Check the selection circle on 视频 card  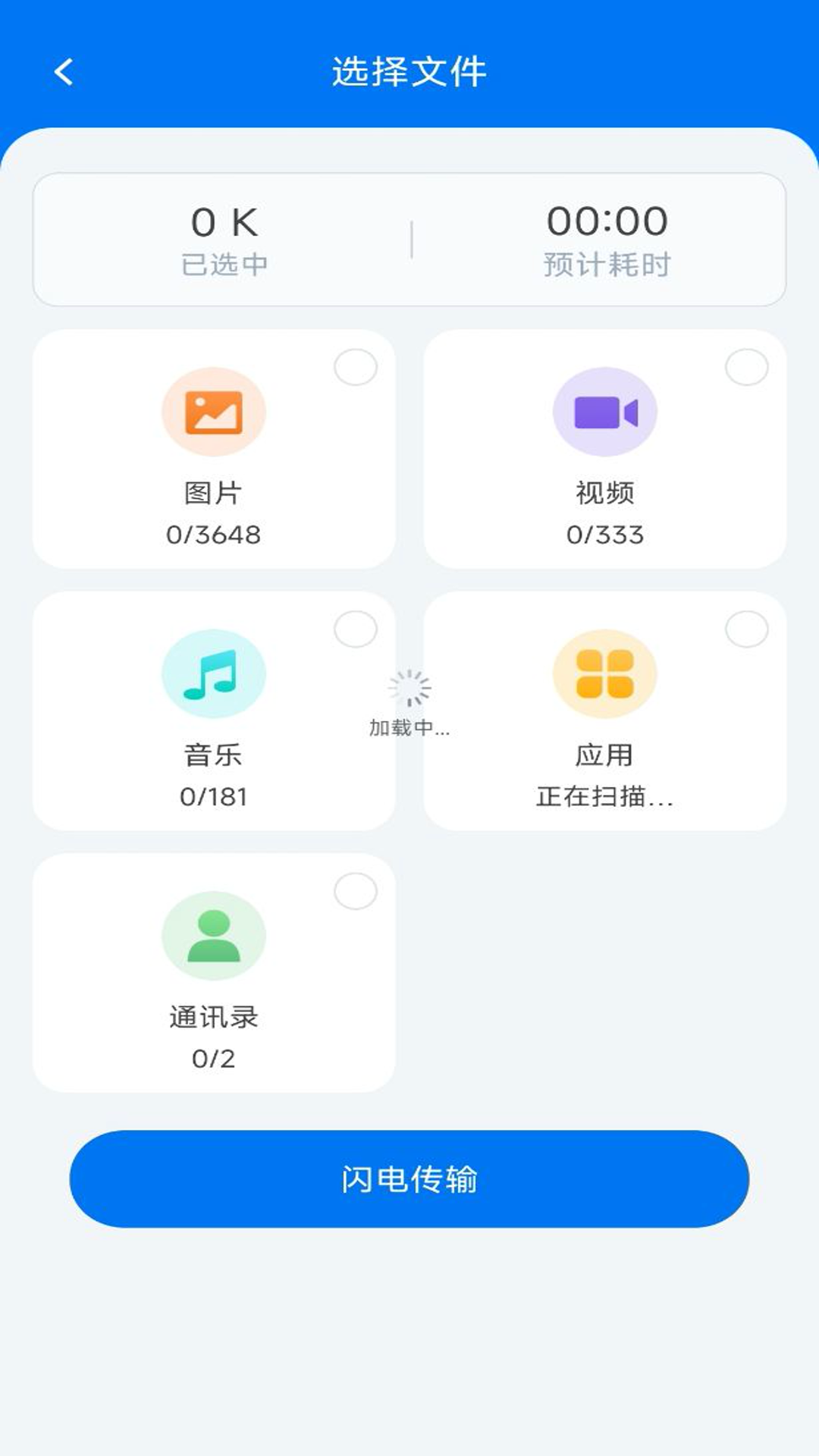[747, 365]
